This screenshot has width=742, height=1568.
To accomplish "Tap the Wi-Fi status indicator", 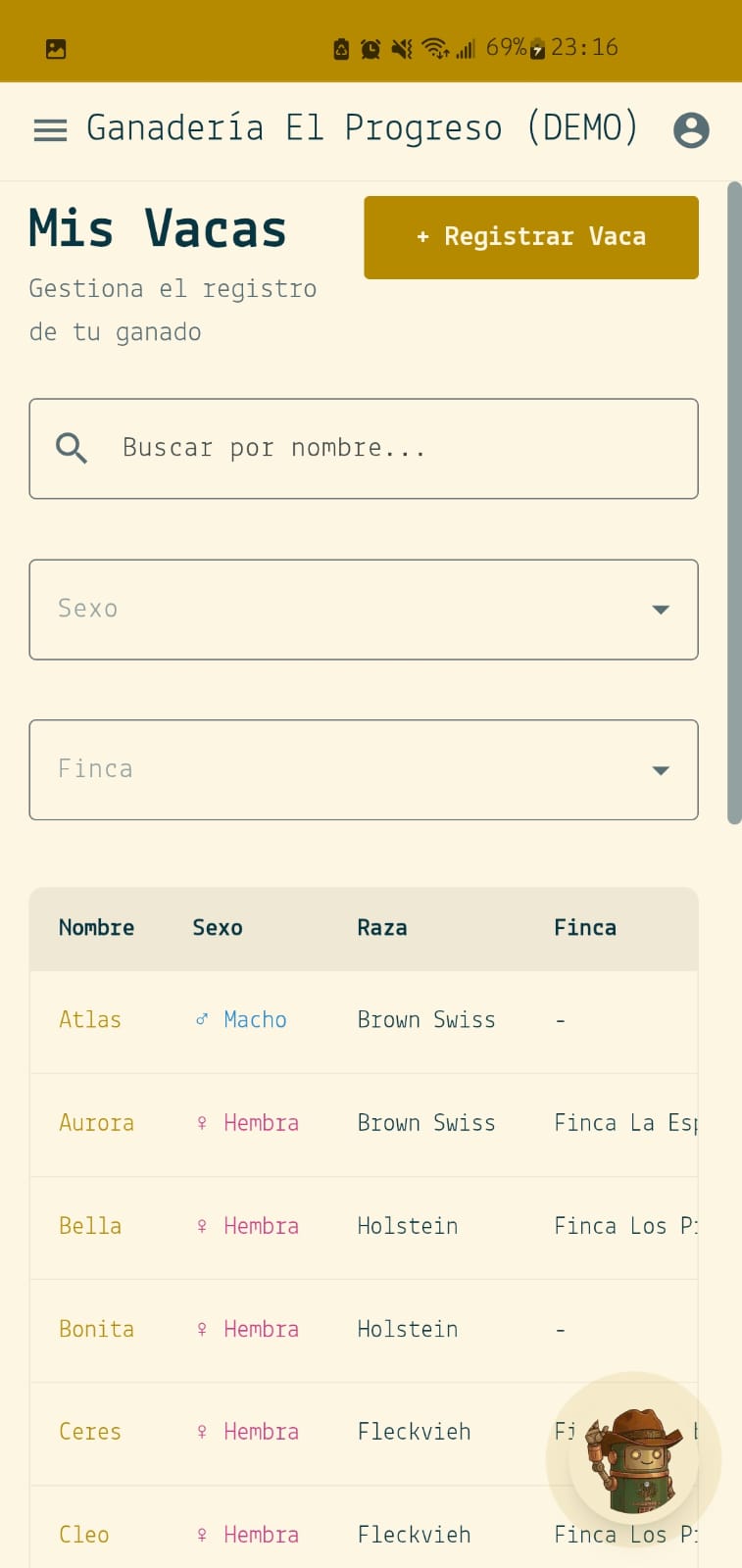I will coord(436,47).
